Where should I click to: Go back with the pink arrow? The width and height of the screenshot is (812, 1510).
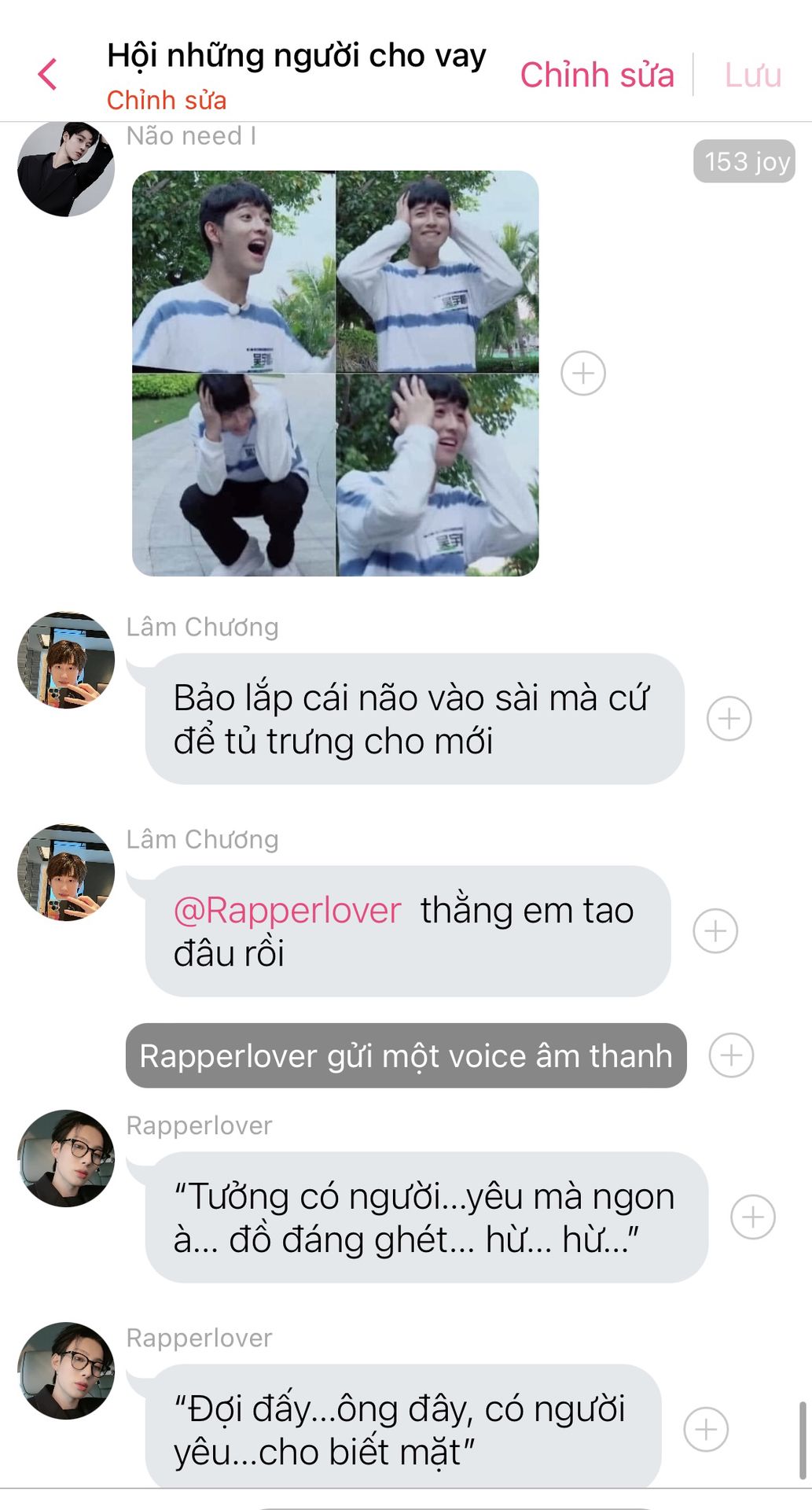pos(48,75)
